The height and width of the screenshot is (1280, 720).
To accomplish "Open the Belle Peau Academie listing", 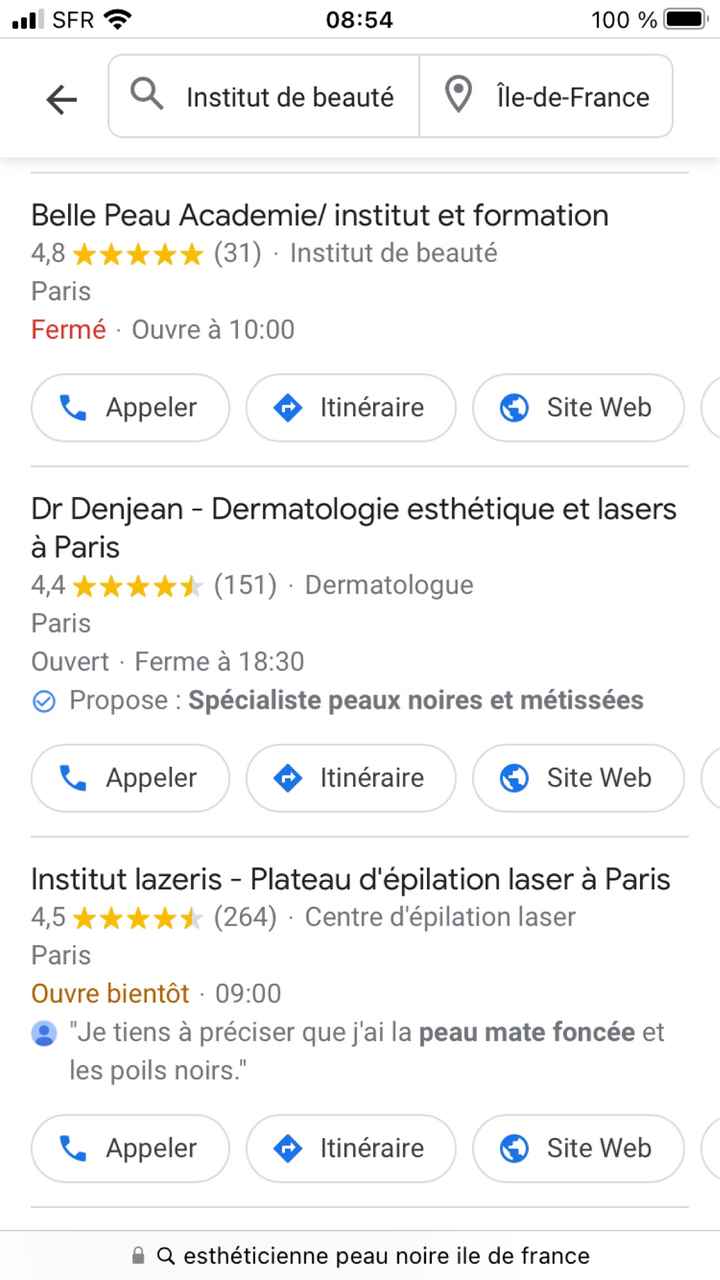I will tap(319, 215).
